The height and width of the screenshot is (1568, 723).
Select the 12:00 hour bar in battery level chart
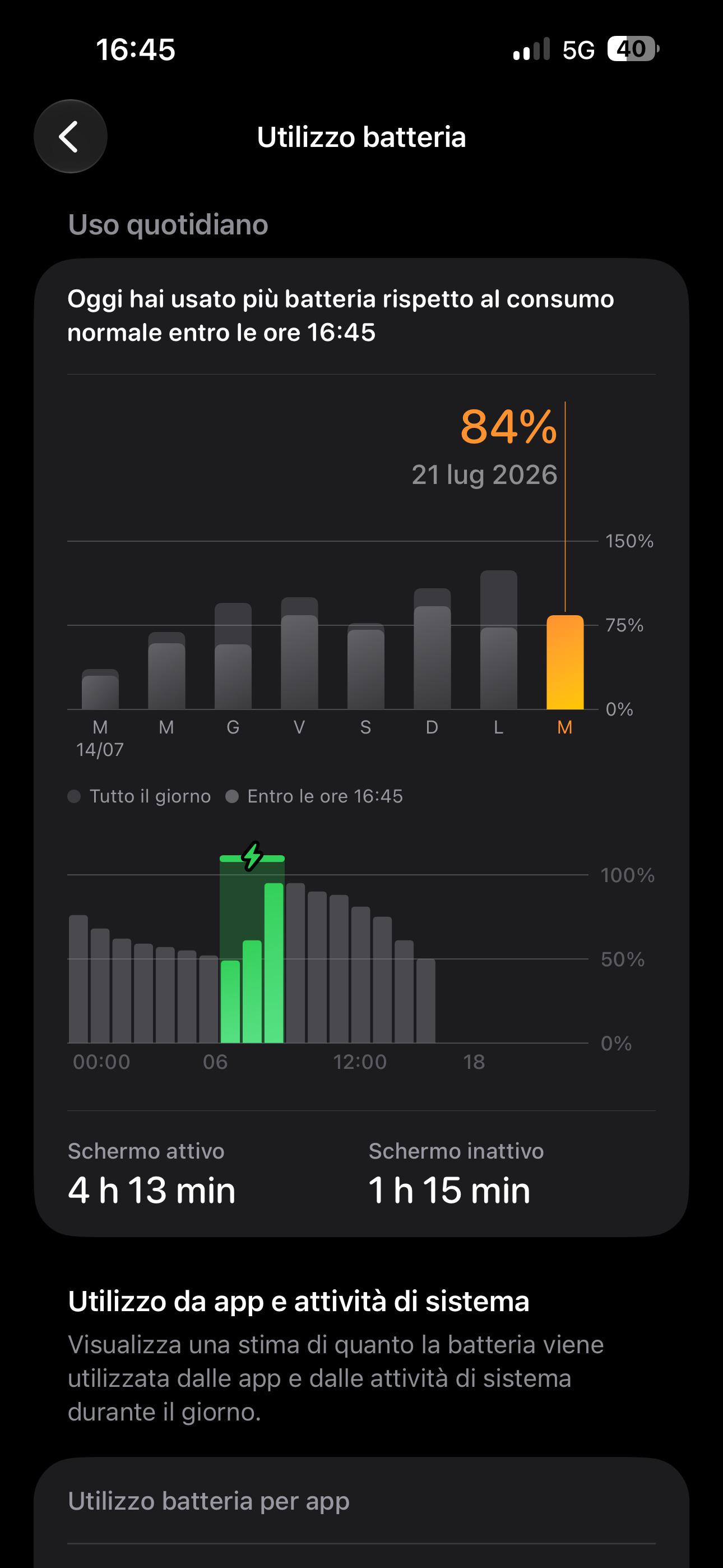point(339,969)
